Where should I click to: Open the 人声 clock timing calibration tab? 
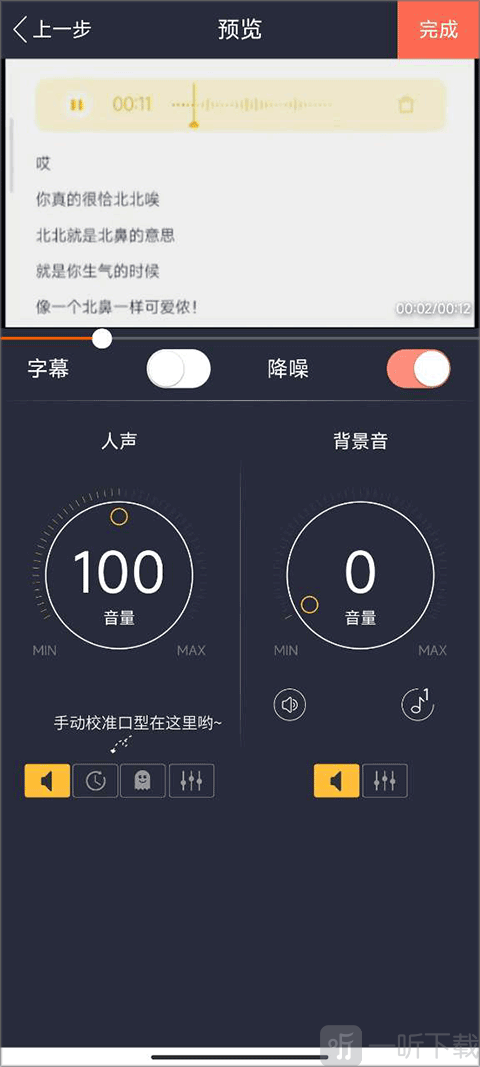tap(95, 781)
